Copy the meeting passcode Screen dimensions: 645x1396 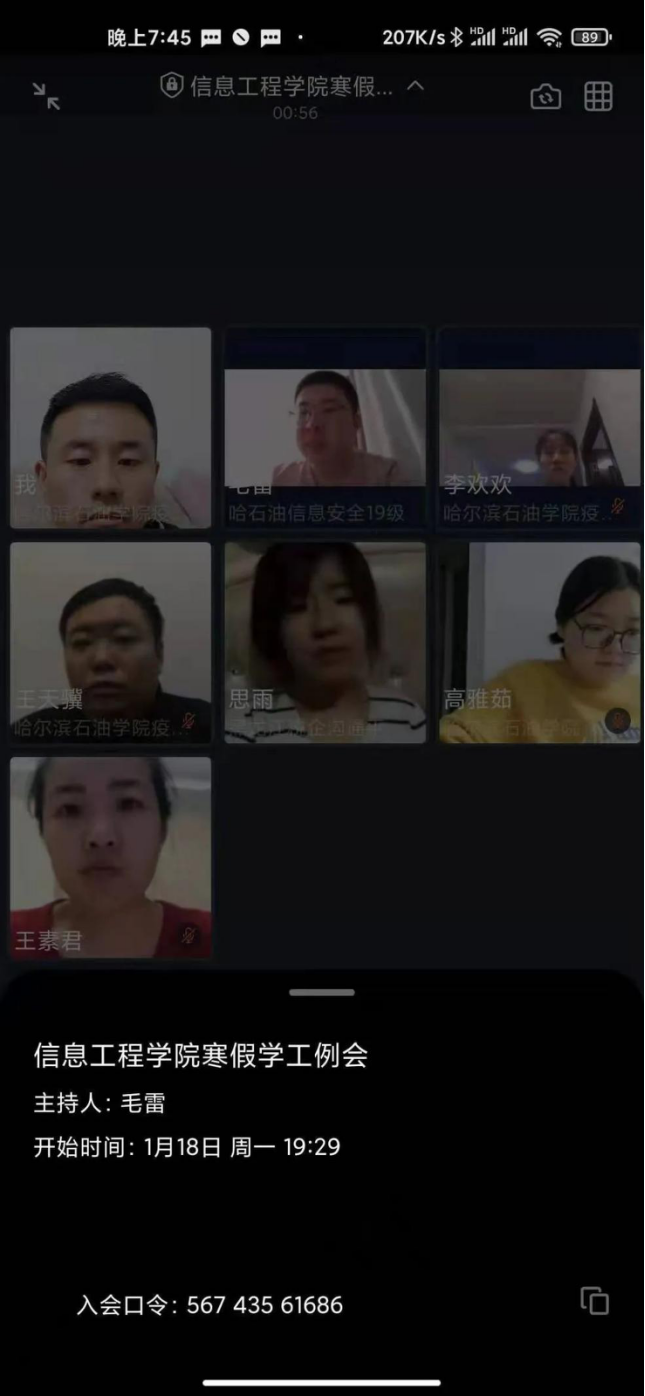click(595, 1301)
